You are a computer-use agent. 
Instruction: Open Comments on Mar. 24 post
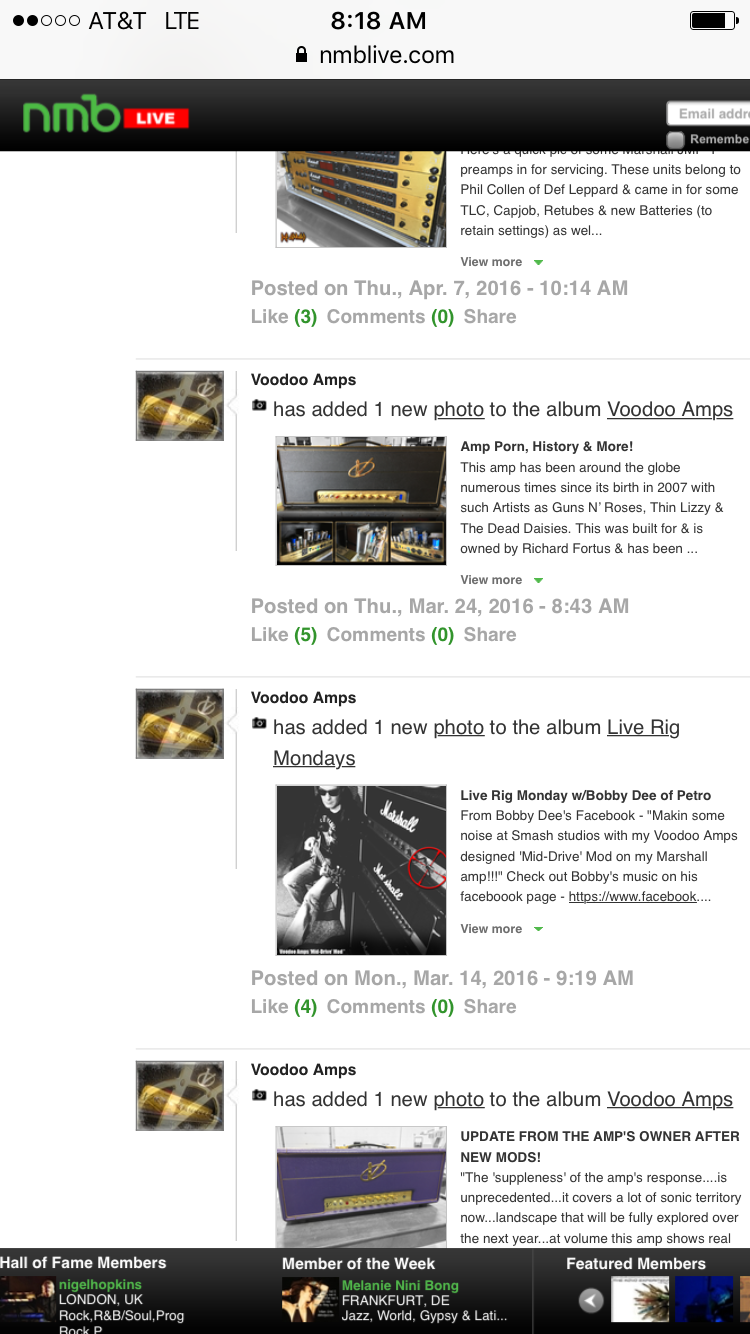[x=376, y=635]
